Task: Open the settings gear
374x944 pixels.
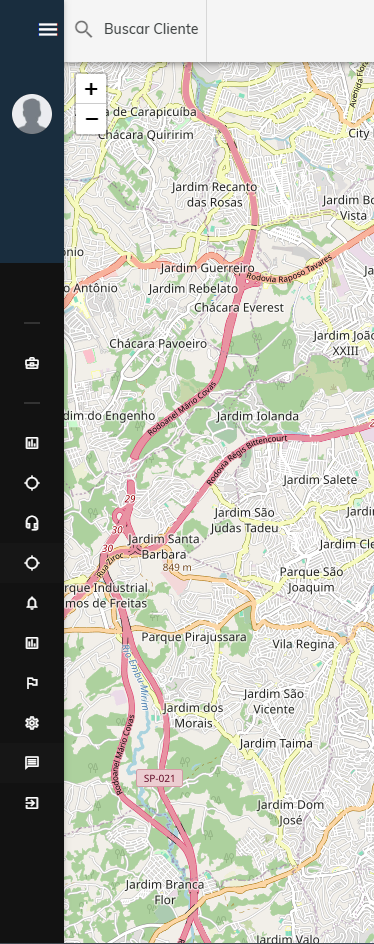Action: (x=32, y=723)
